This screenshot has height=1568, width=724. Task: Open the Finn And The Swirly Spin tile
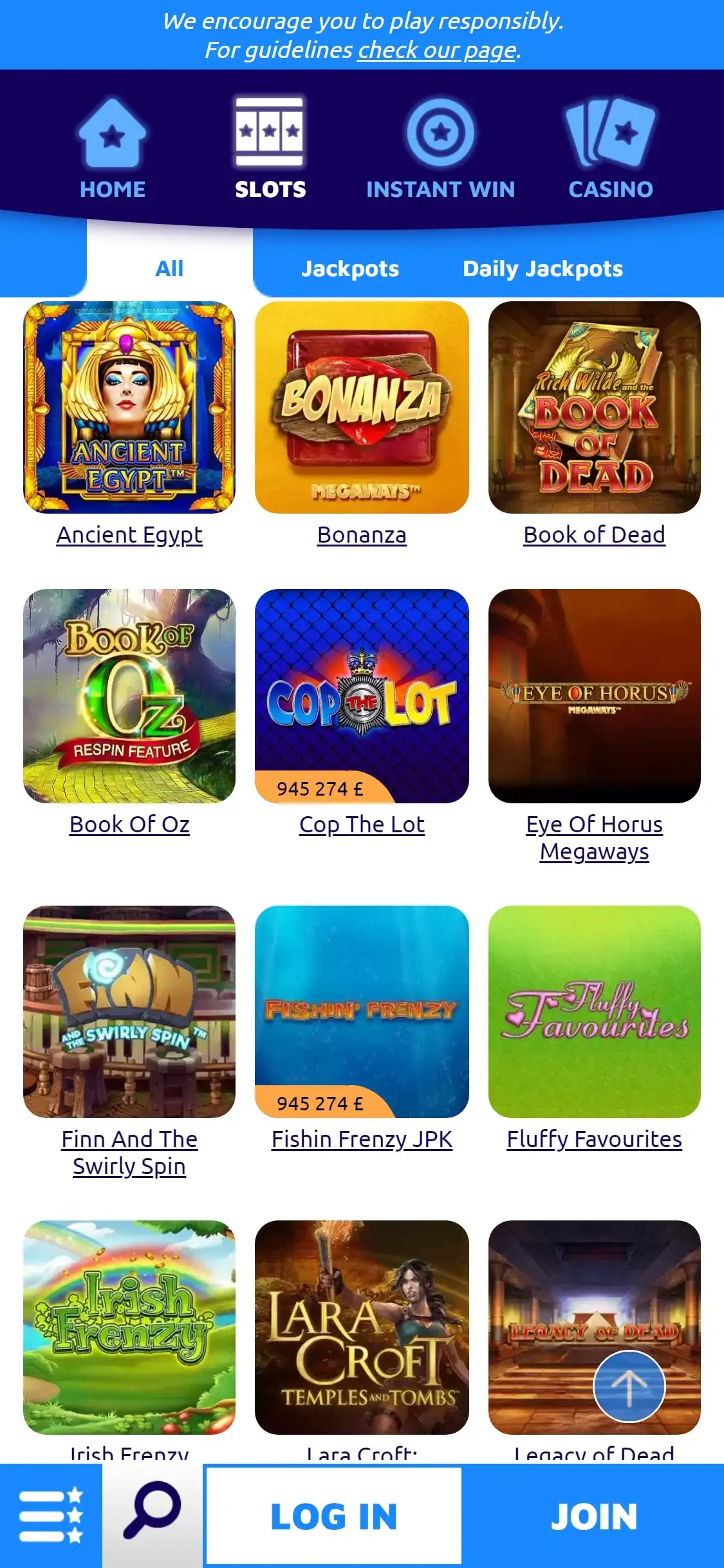129,1011
